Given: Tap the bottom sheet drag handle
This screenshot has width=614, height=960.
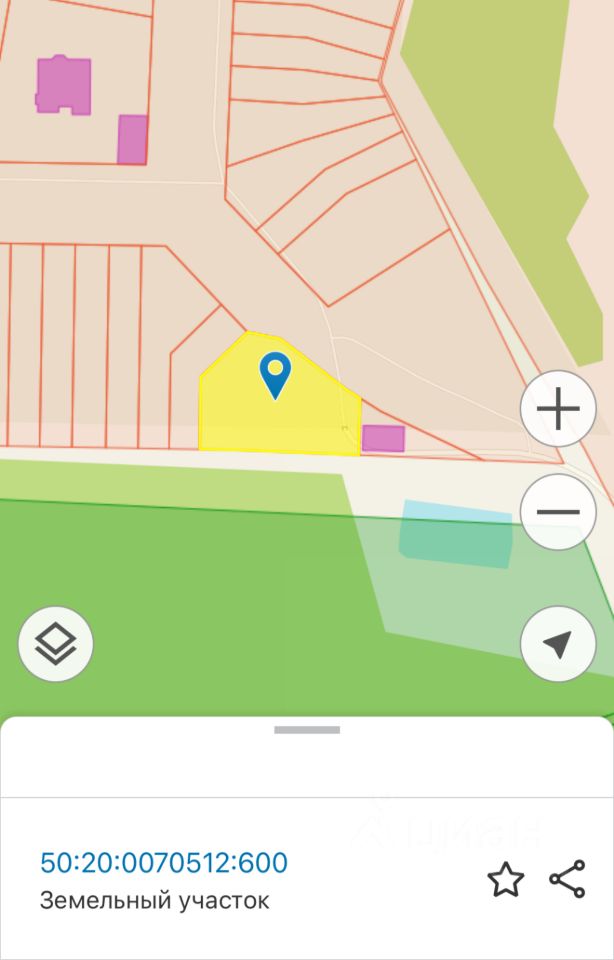Looking at the screenshot, I should click(307, 730).
